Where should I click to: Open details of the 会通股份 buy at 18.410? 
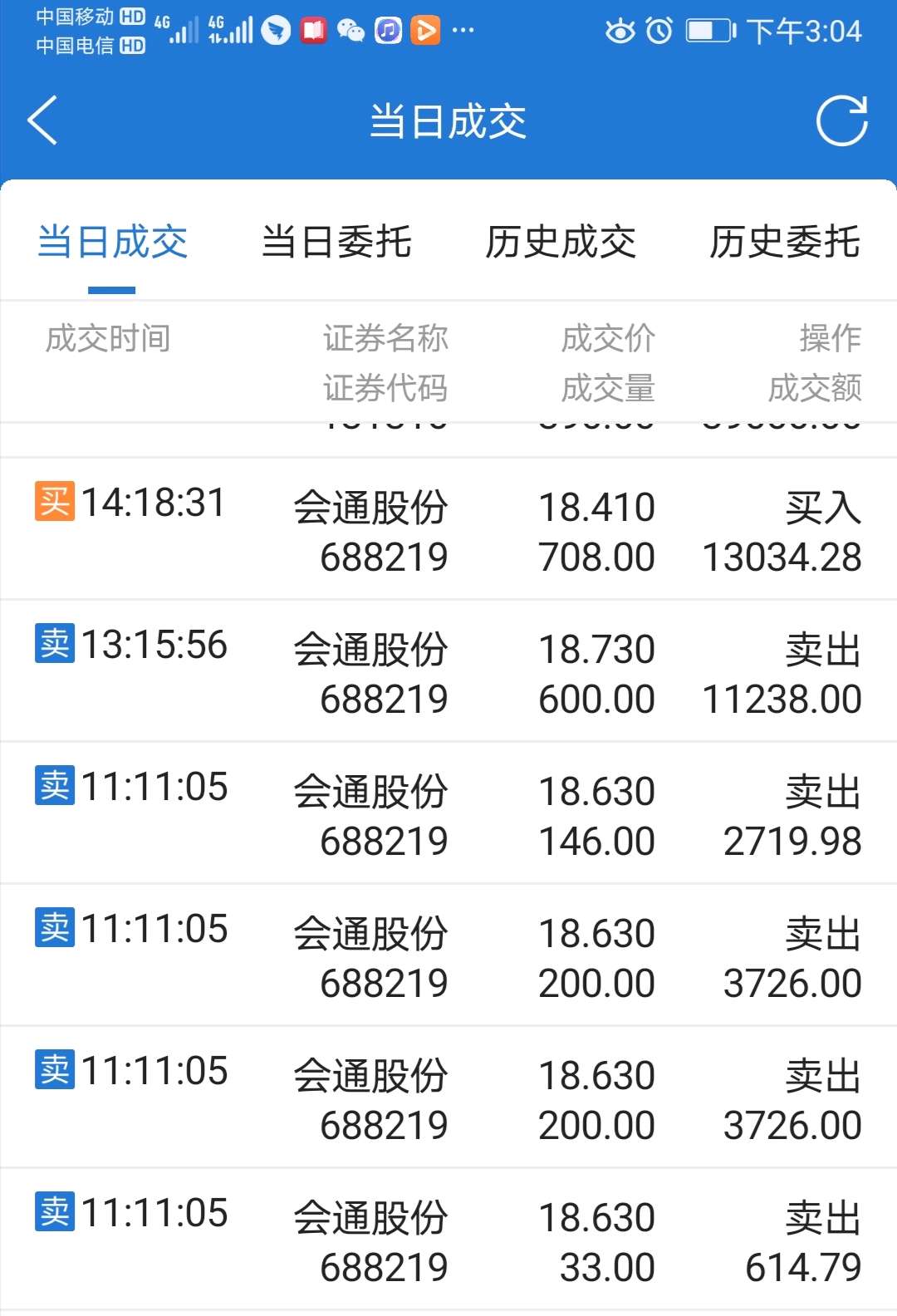tap(448, 529)
